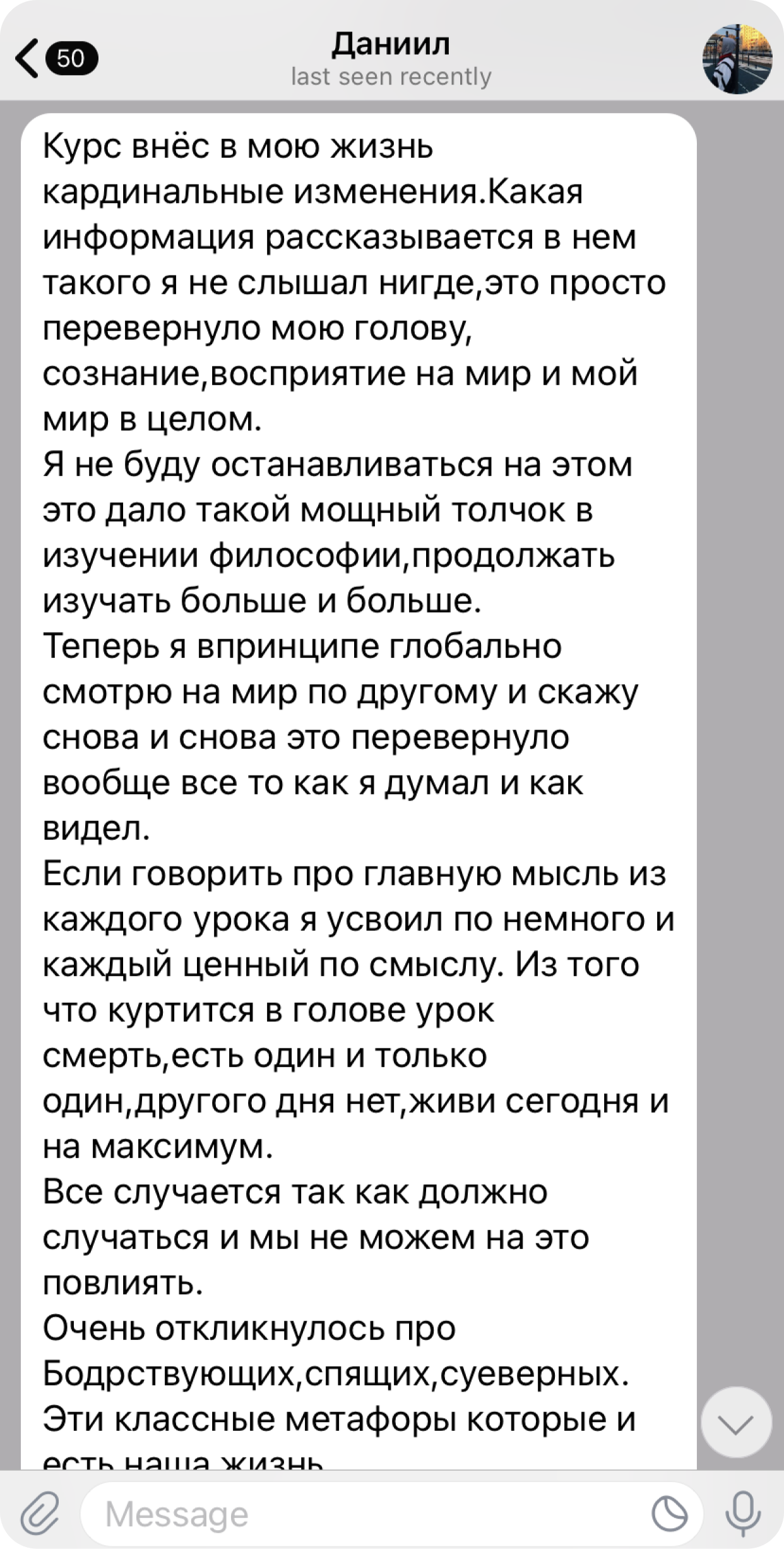The height and width of the screenshot is (1549, 784).
Task: Attach a file with the paperclip
Action: click(40, 1514)
